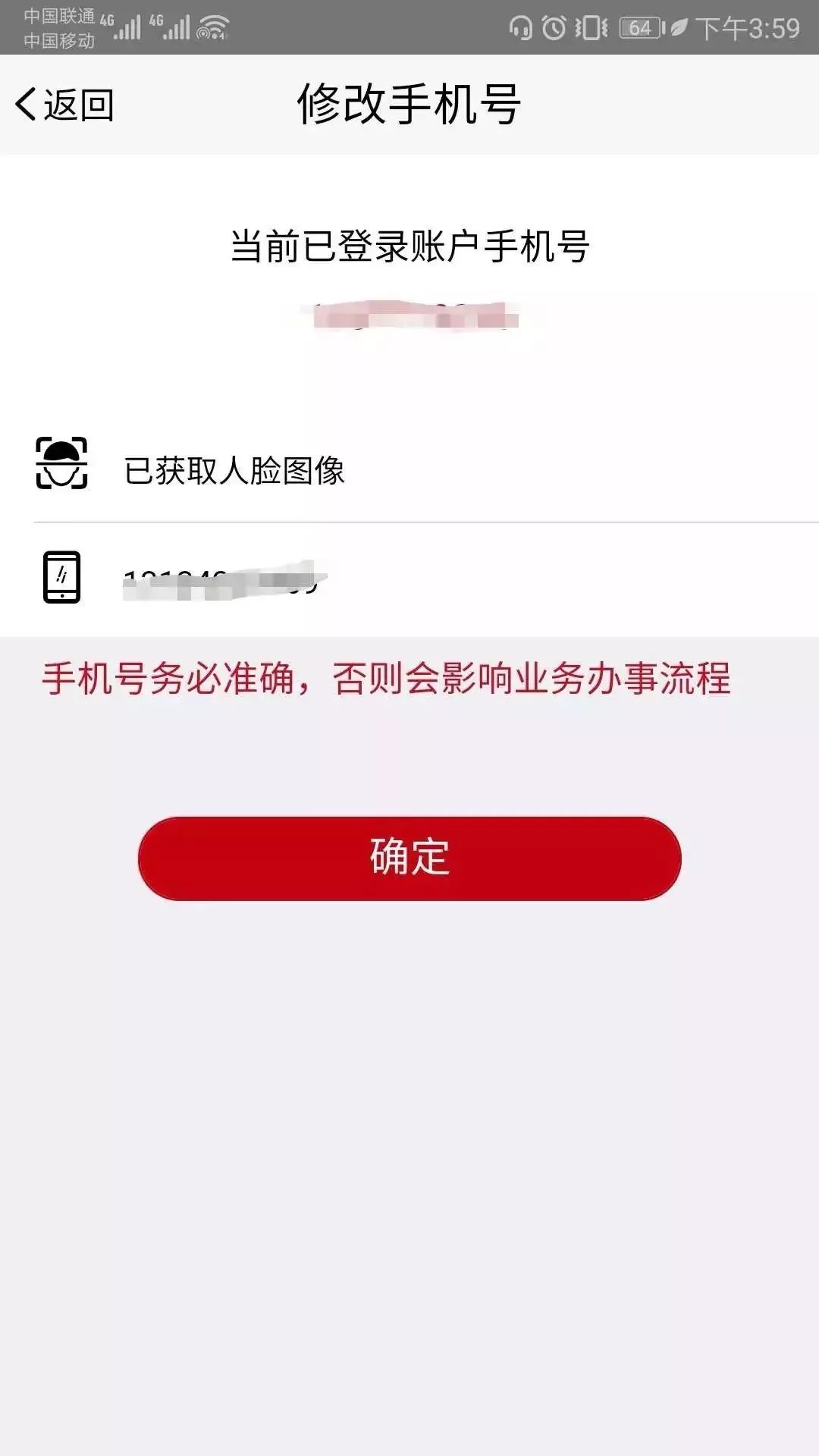Tap the blurred current account phone number
This screenshot has height=1456, width=819.
[x=409, y=315]
